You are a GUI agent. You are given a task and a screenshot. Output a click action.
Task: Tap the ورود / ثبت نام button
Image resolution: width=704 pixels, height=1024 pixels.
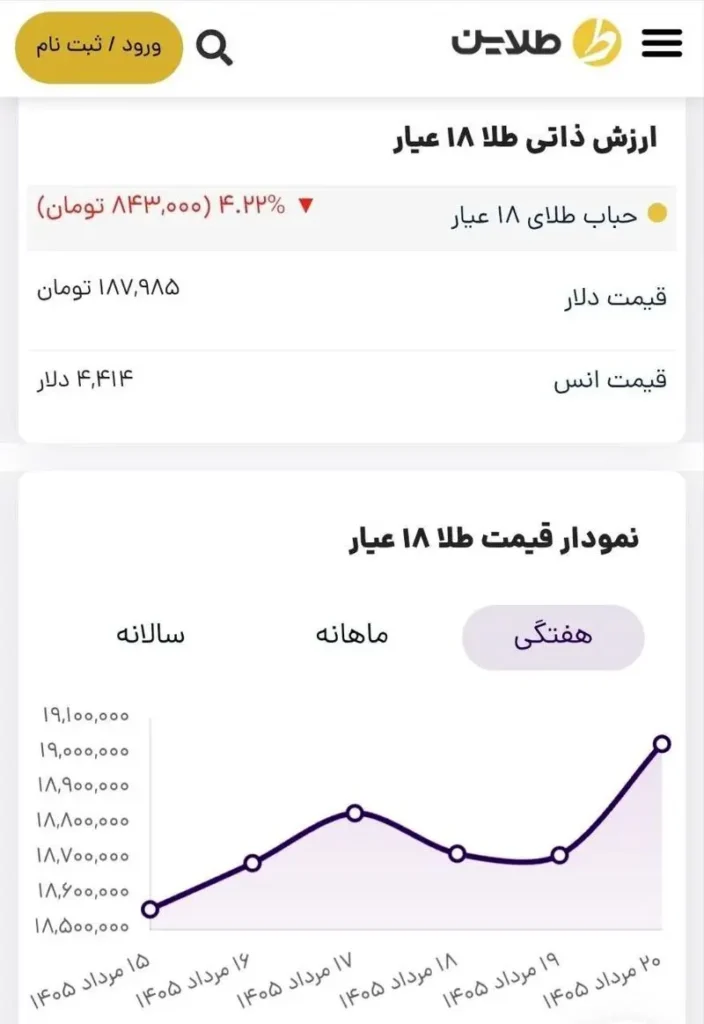pos(99,47)
